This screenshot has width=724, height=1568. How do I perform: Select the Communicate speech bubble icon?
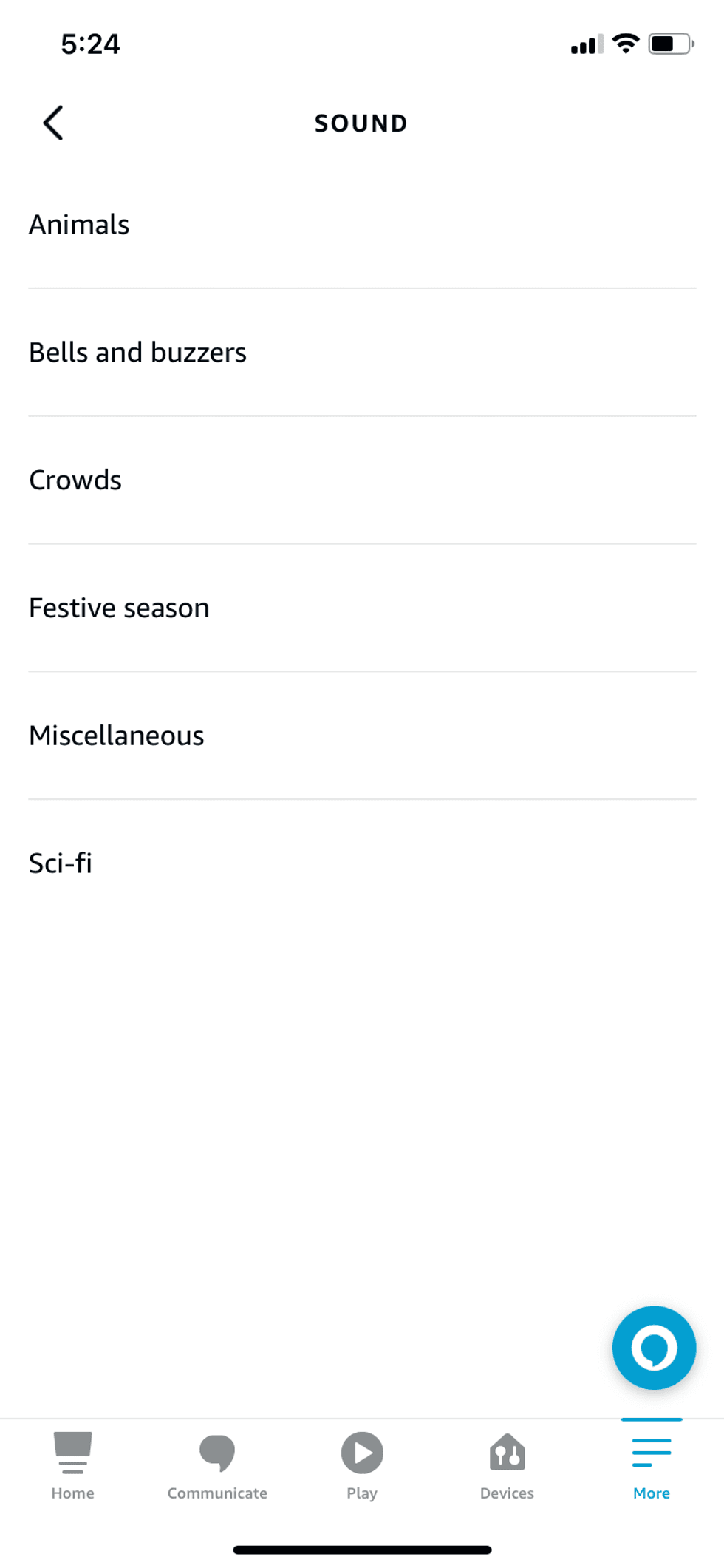[x=216, y=1451]
